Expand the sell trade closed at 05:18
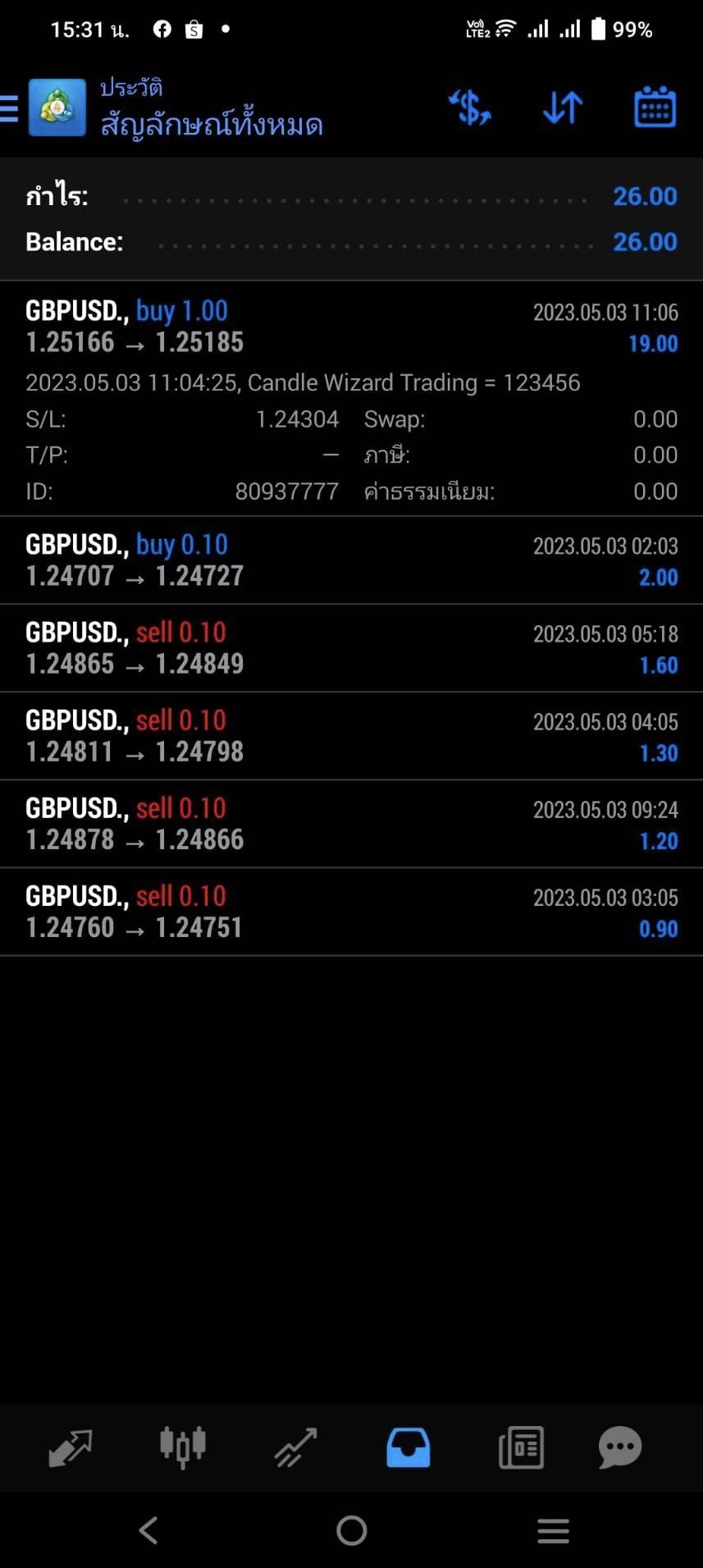This screenshot has width=703, height=1568. (x=351, y=648)
